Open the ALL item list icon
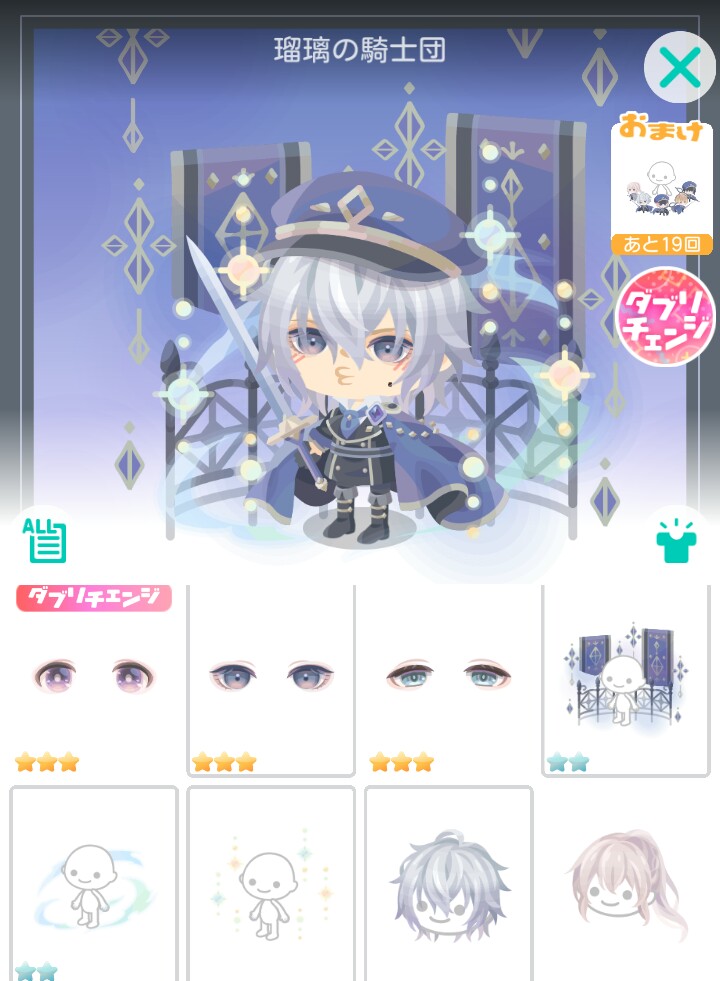Screen dimensions: 720x981 click(45, 540)
